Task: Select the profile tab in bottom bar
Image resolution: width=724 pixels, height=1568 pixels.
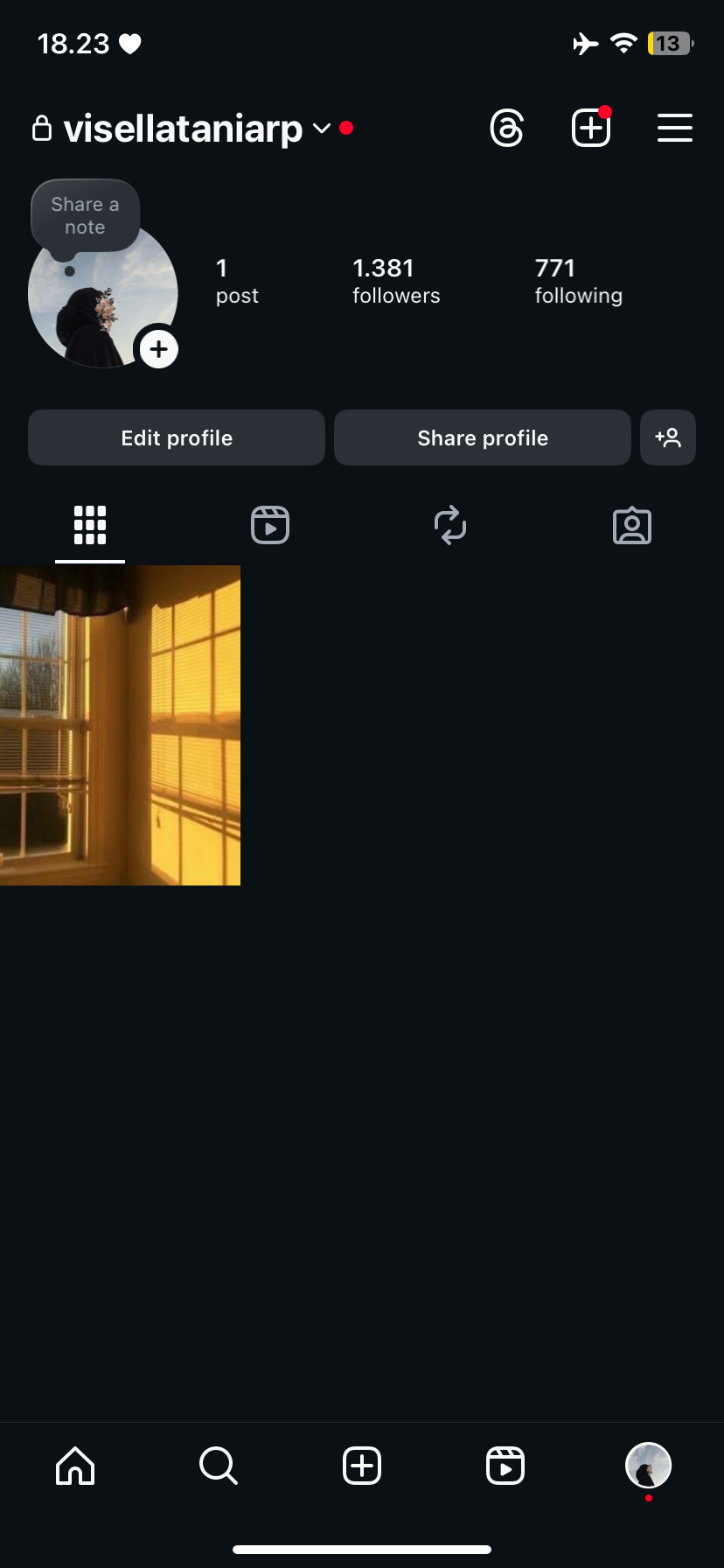Action: tap(648, 1465)
